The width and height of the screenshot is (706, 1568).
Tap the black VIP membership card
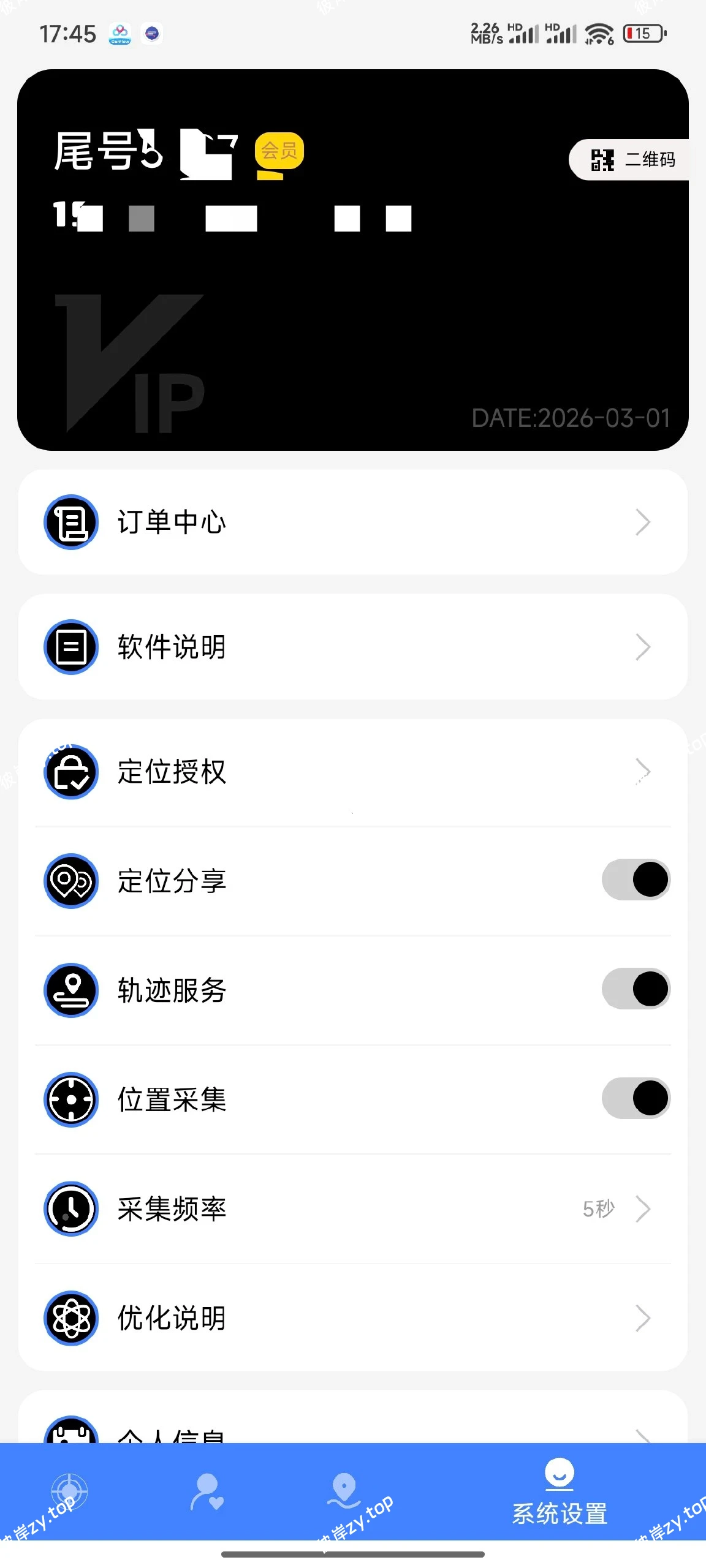click(353, 260)
